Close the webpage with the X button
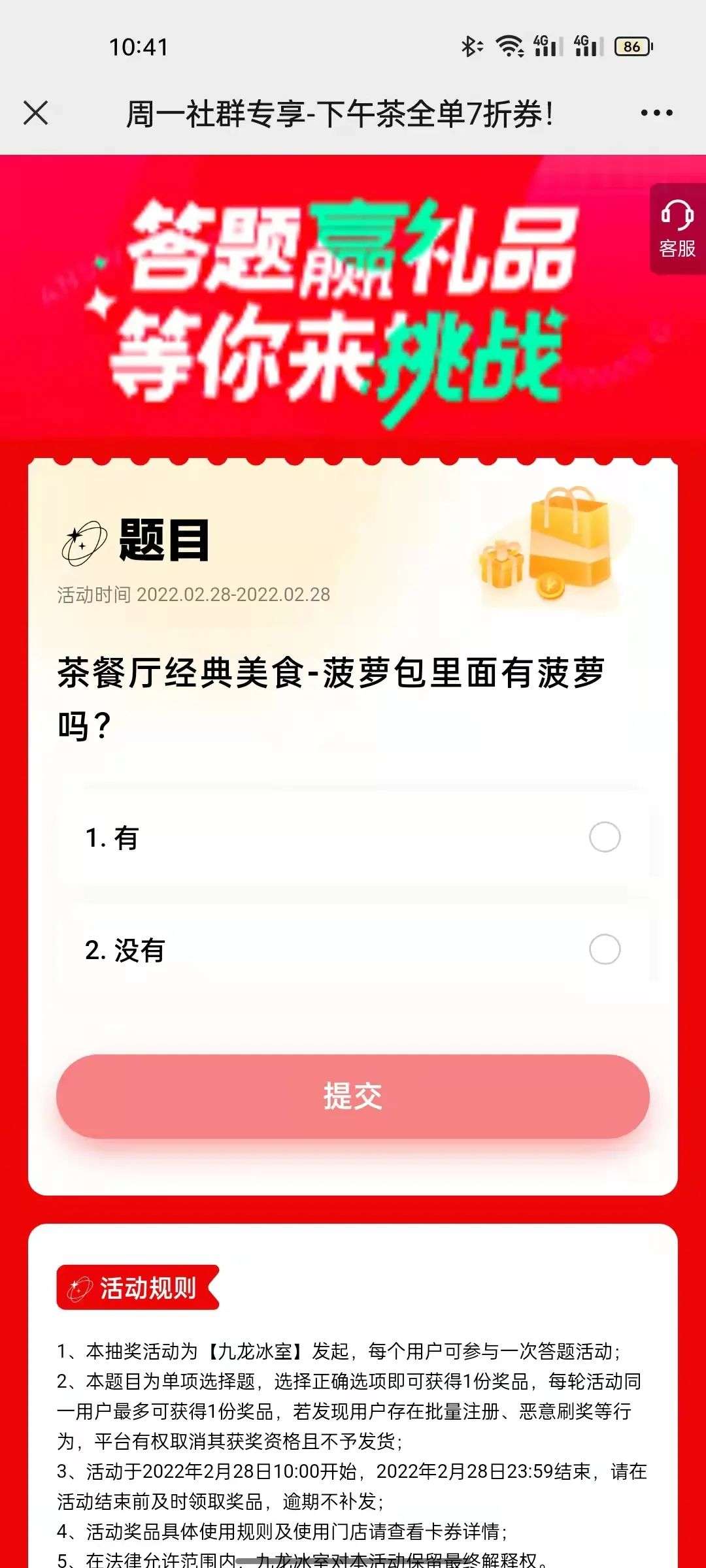Image resolution: width=706 pixels, height=1568 pixels. coord(36,113)
